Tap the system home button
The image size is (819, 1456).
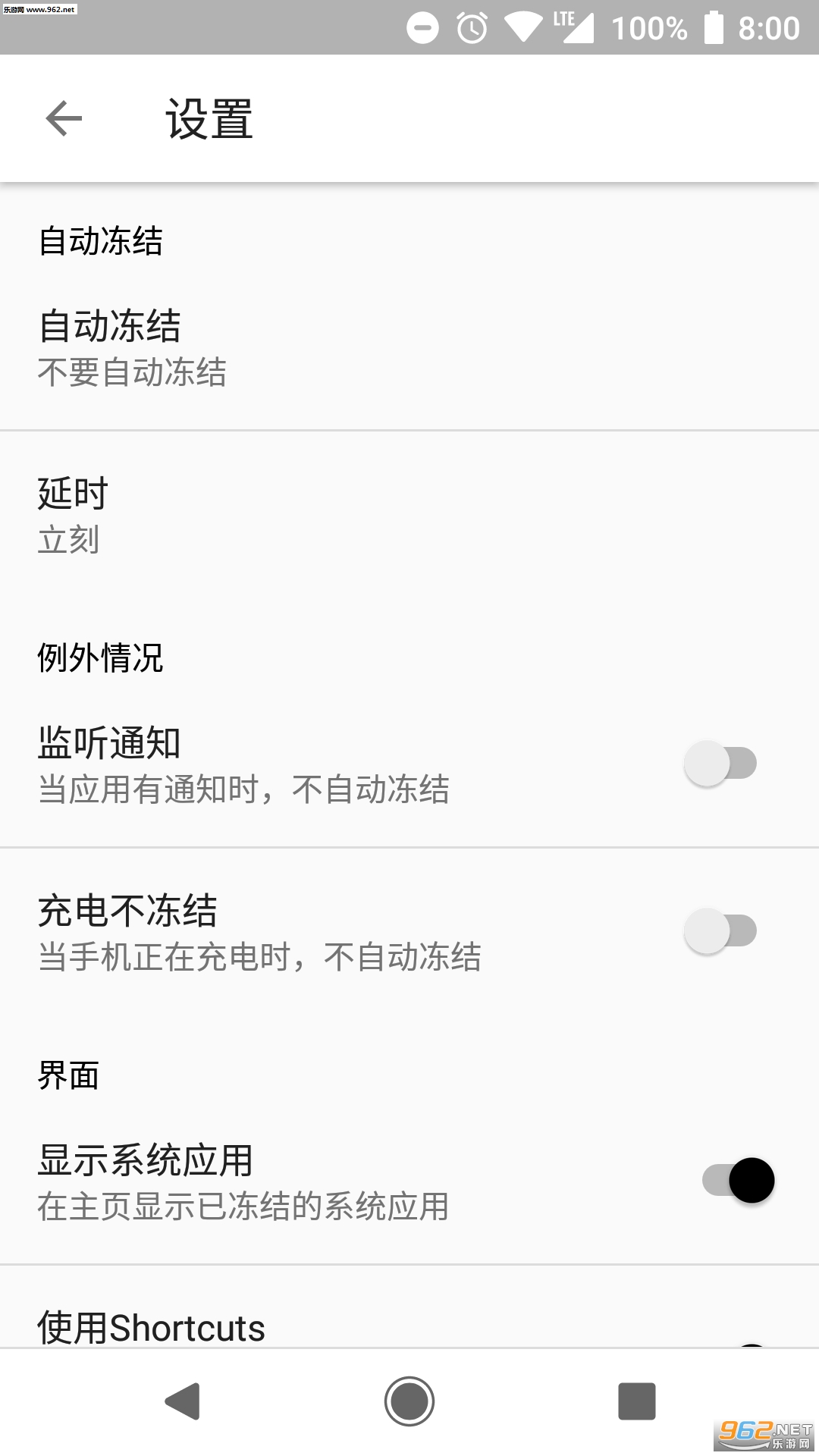point(409,1401)
